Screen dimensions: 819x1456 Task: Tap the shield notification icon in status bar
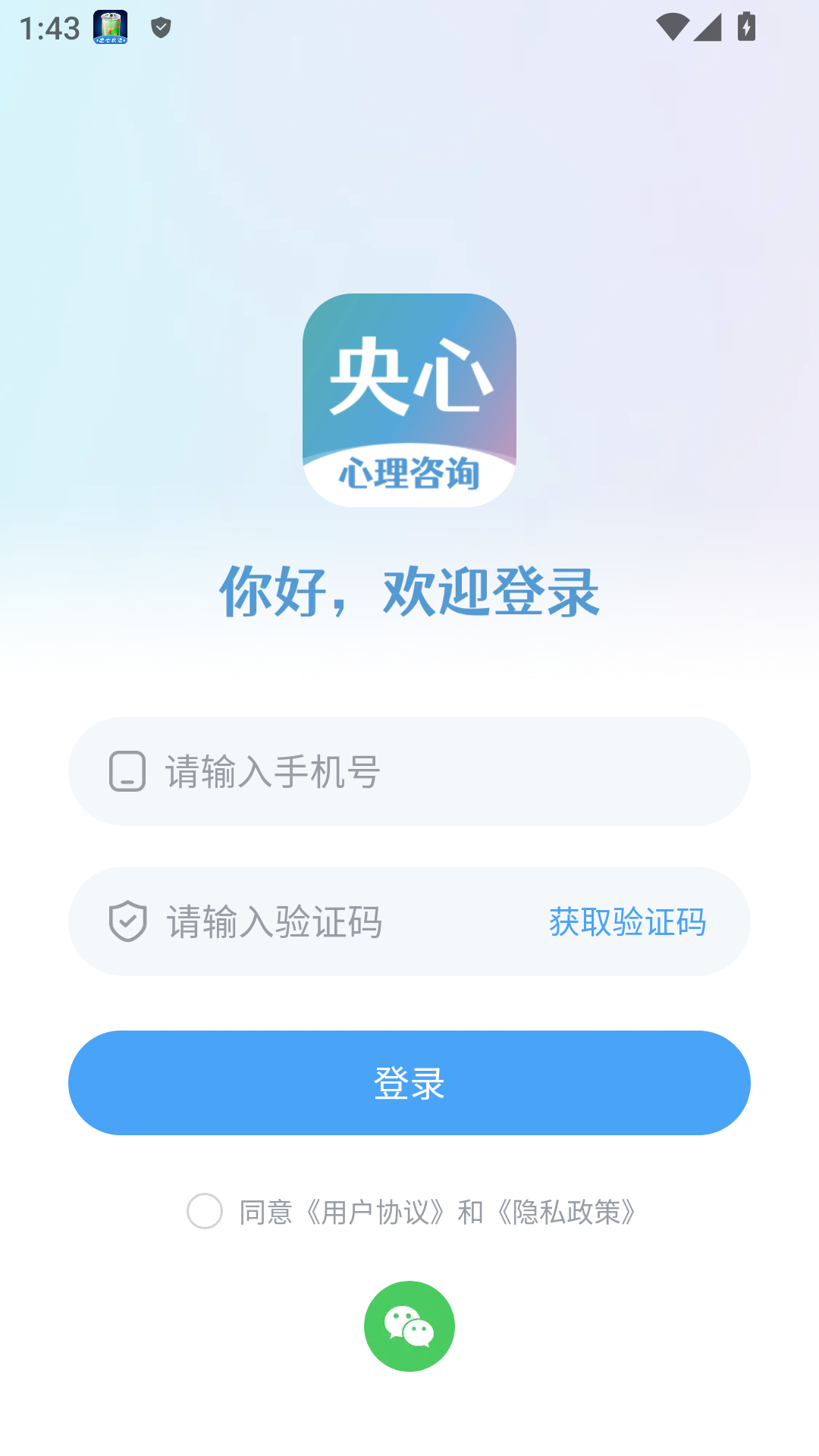pyautogui.click(x=159, y=28)
